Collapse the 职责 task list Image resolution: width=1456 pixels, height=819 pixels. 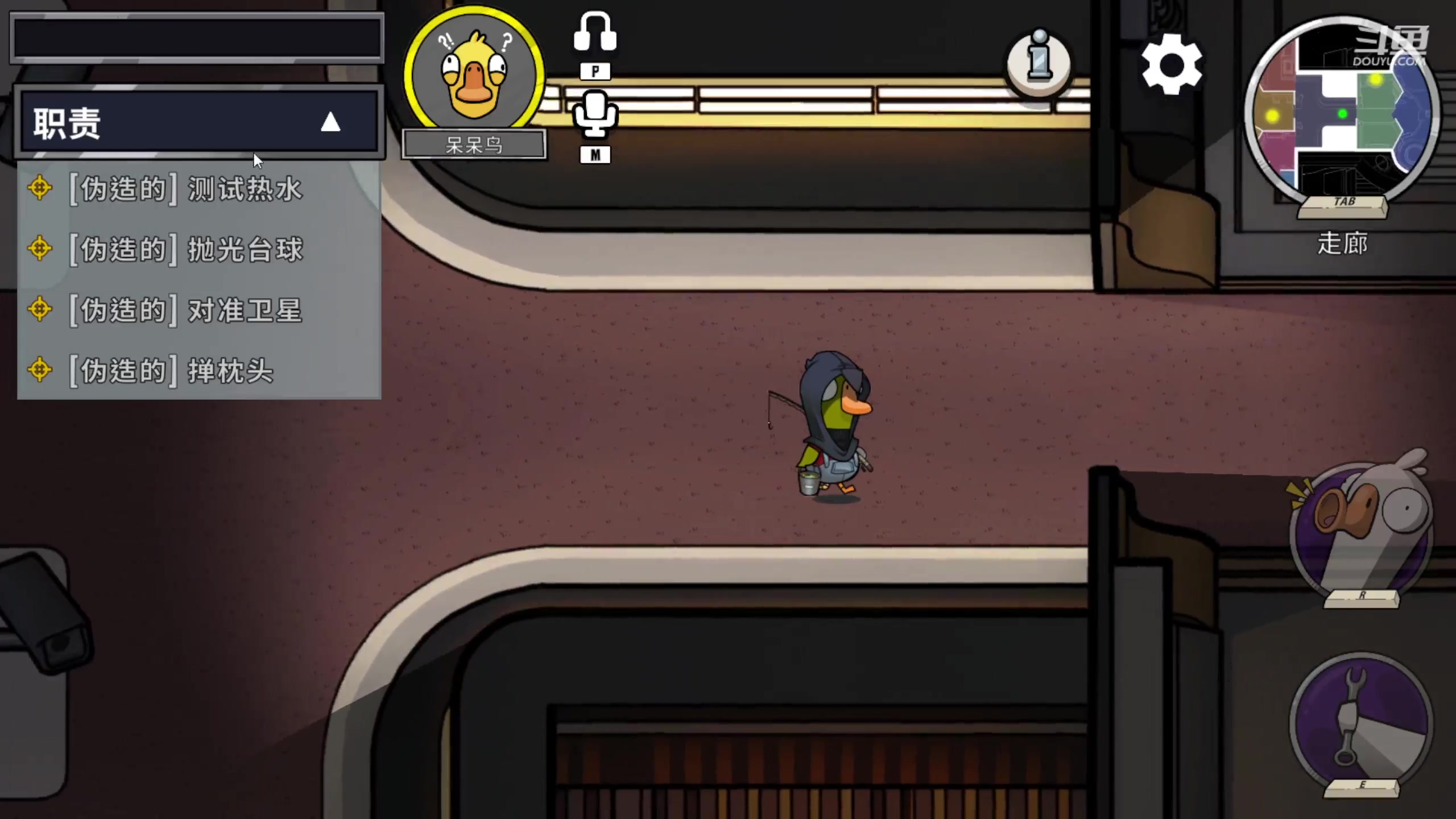[330, 122]
